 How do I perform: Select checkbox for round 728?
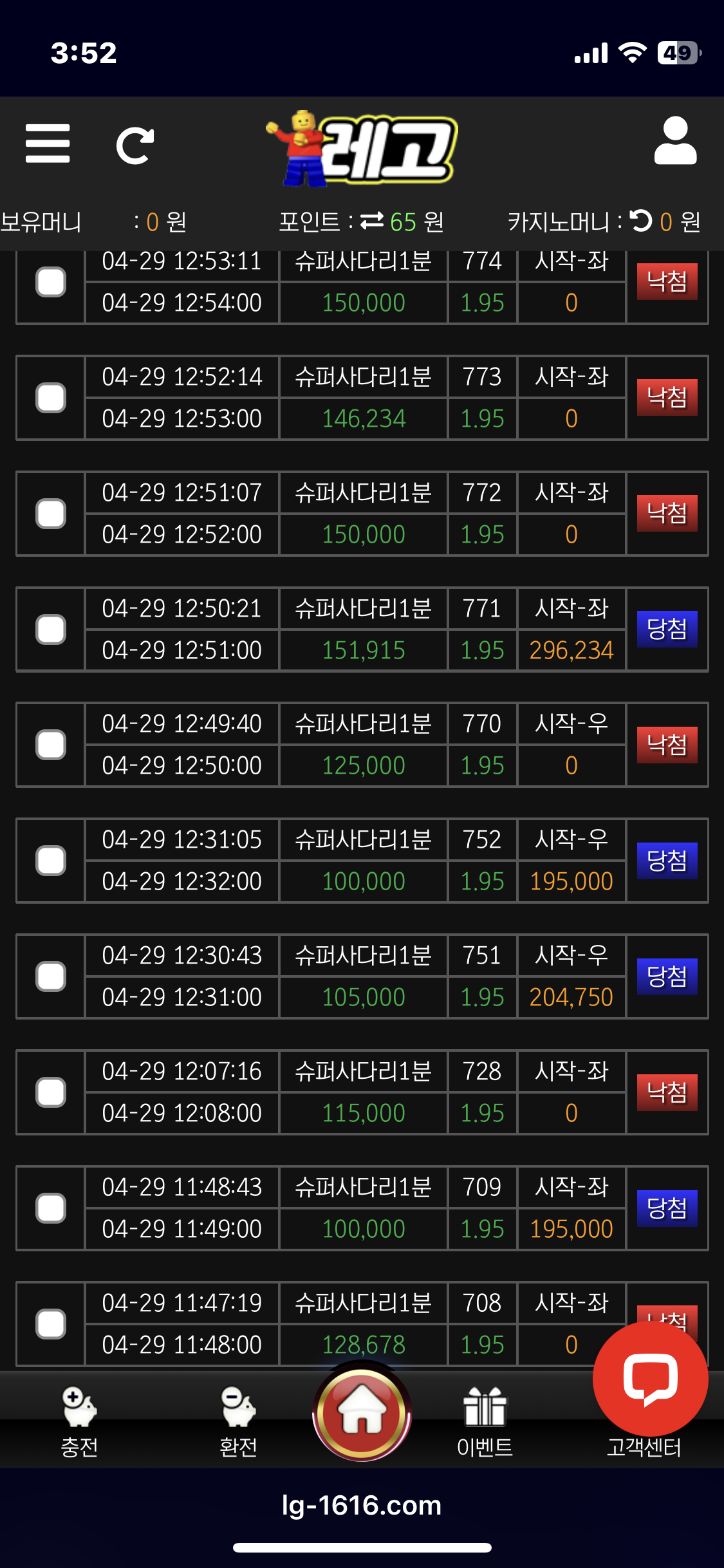pos(51,1092)
